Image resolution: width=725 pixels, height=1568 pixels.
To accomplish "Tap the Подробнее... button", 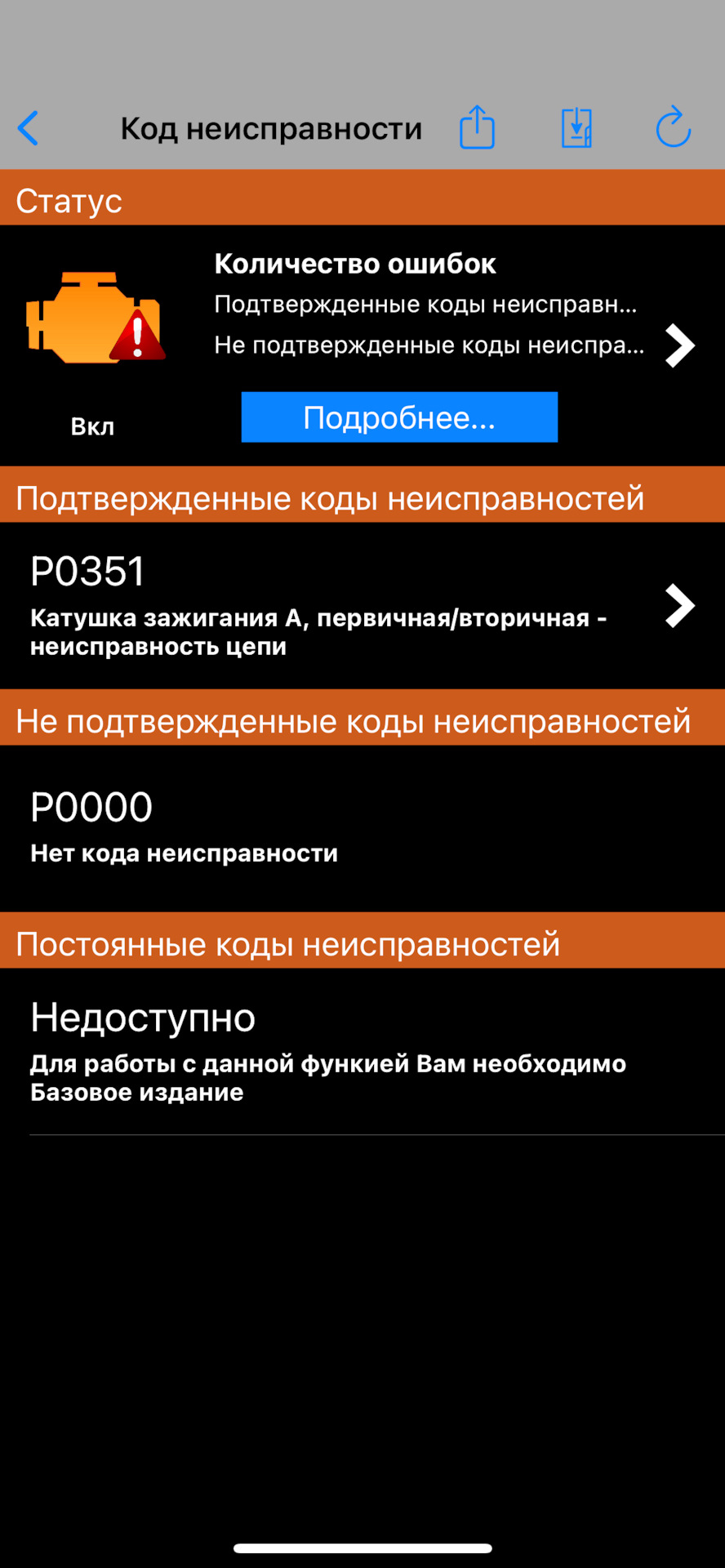I will 399,417.
